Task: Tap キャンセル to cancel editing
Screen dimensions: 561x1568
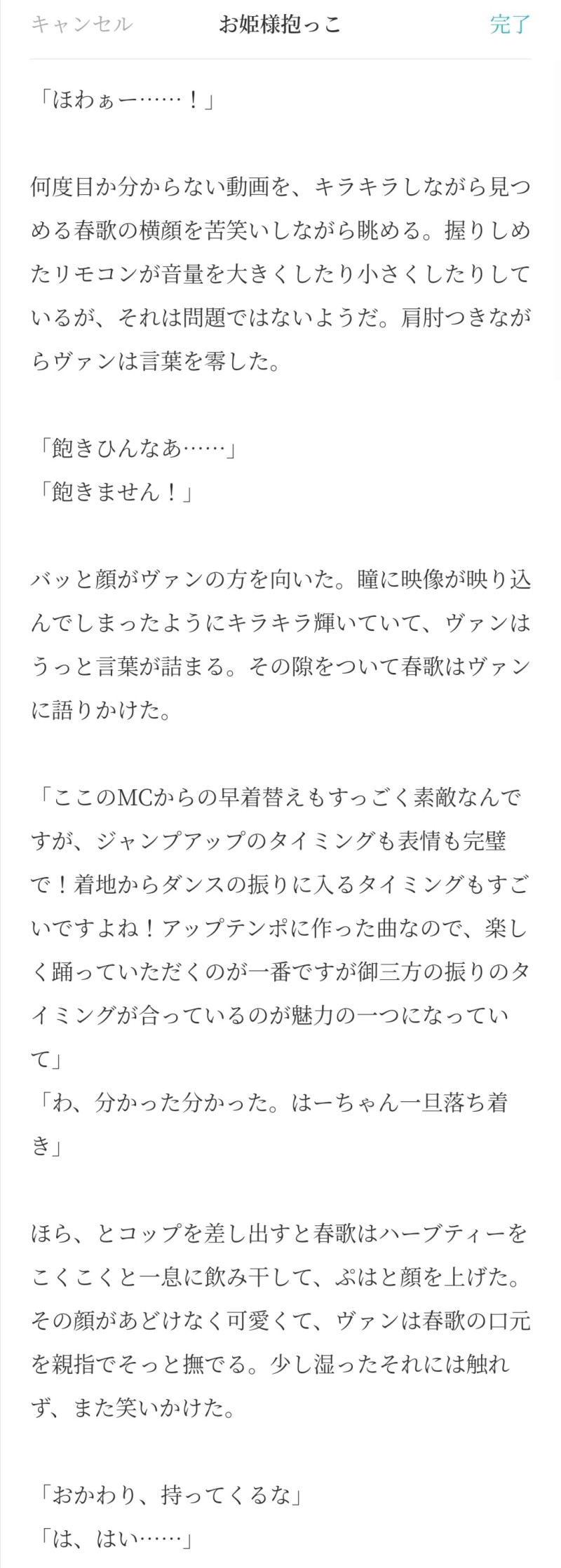Action: pyautogui.click(x=81, y=25)
